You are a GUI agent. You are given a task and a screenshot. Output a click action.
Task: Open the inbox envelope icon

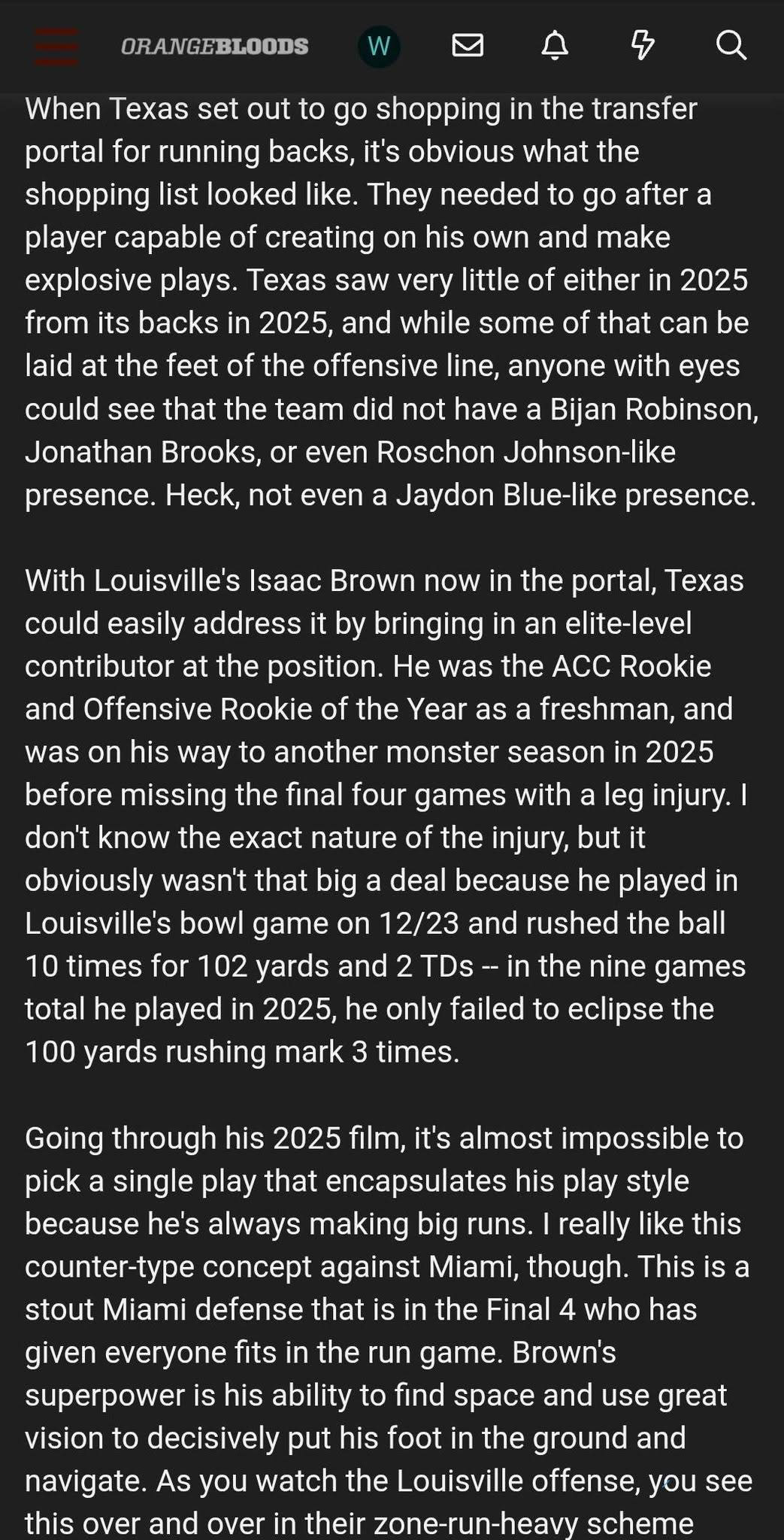tap(468, 46)
